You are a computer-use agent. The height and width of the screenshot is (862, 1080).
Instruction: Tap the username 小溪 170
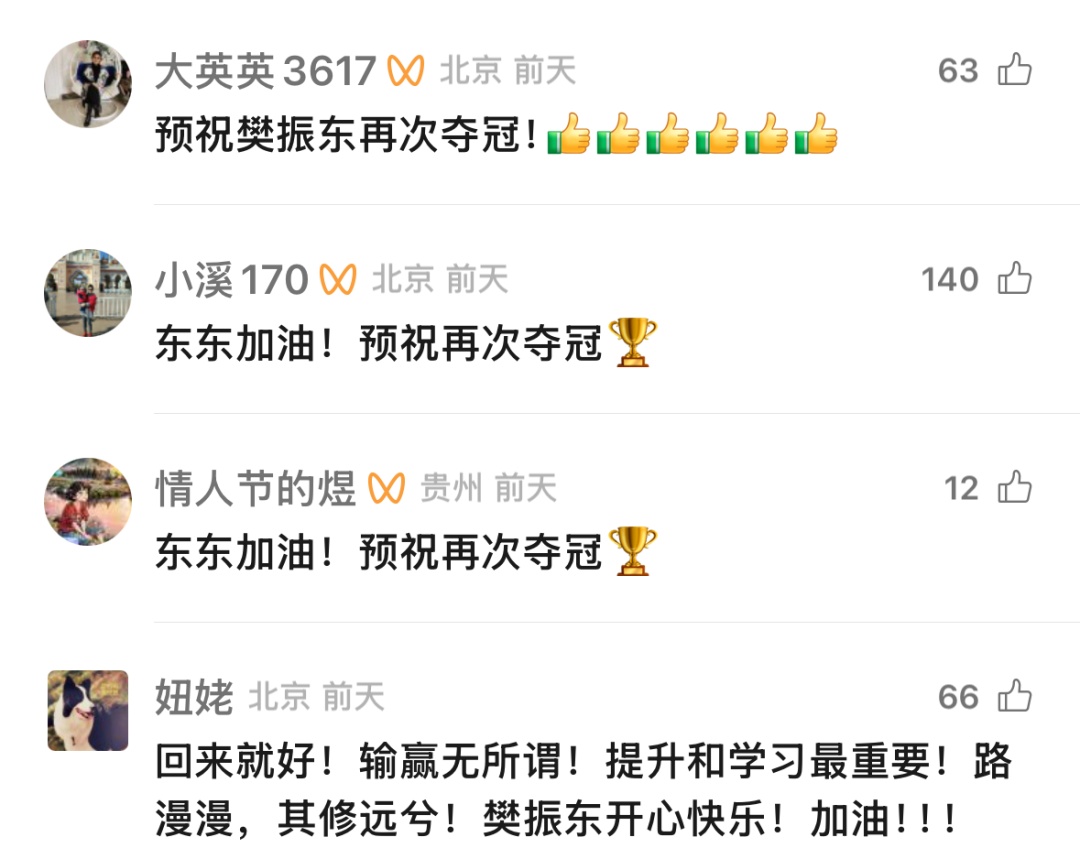point(231,280)
